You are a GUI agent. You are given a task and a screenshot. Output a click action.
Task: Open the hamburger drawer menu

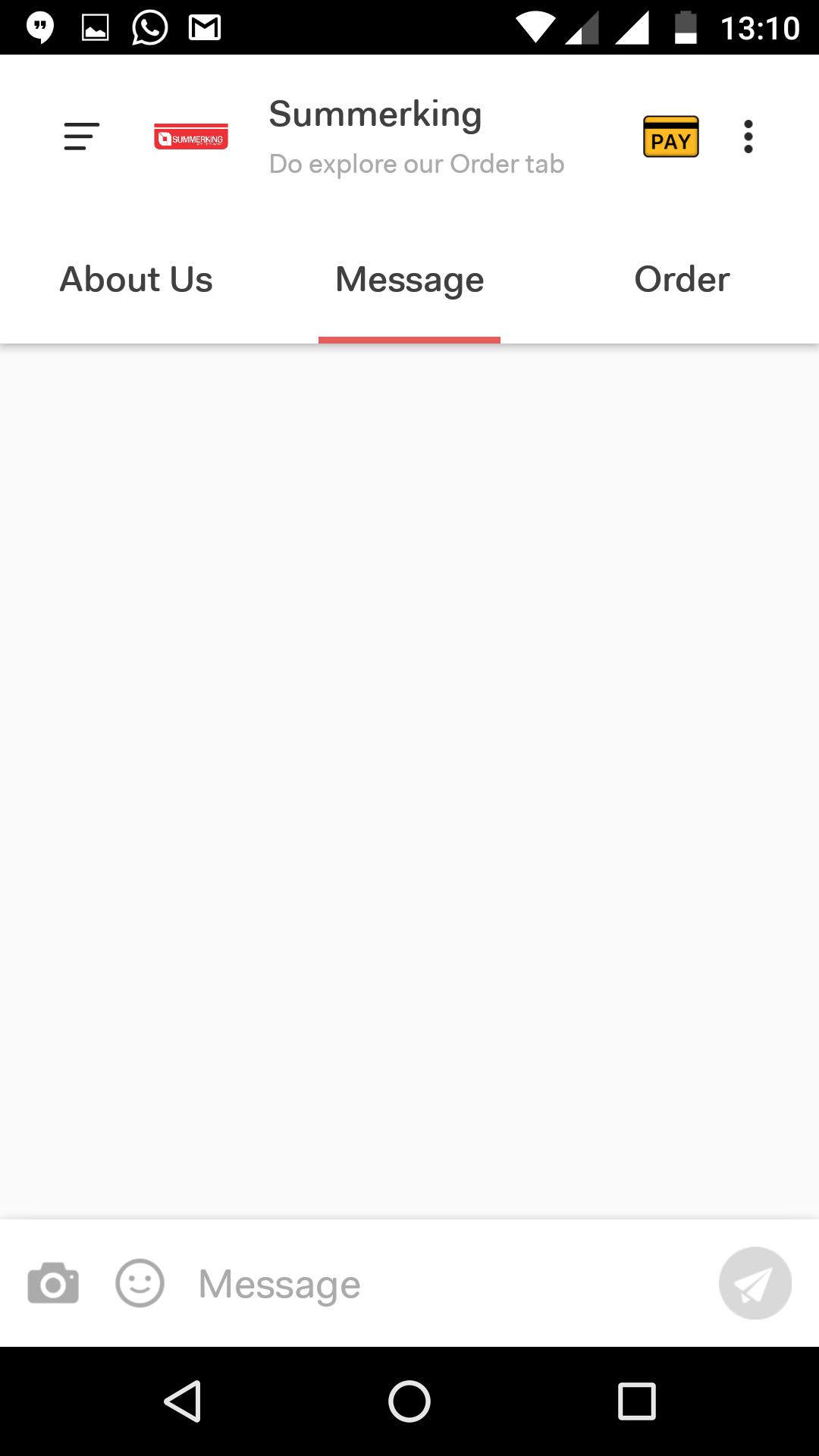(x=81, y=137)
